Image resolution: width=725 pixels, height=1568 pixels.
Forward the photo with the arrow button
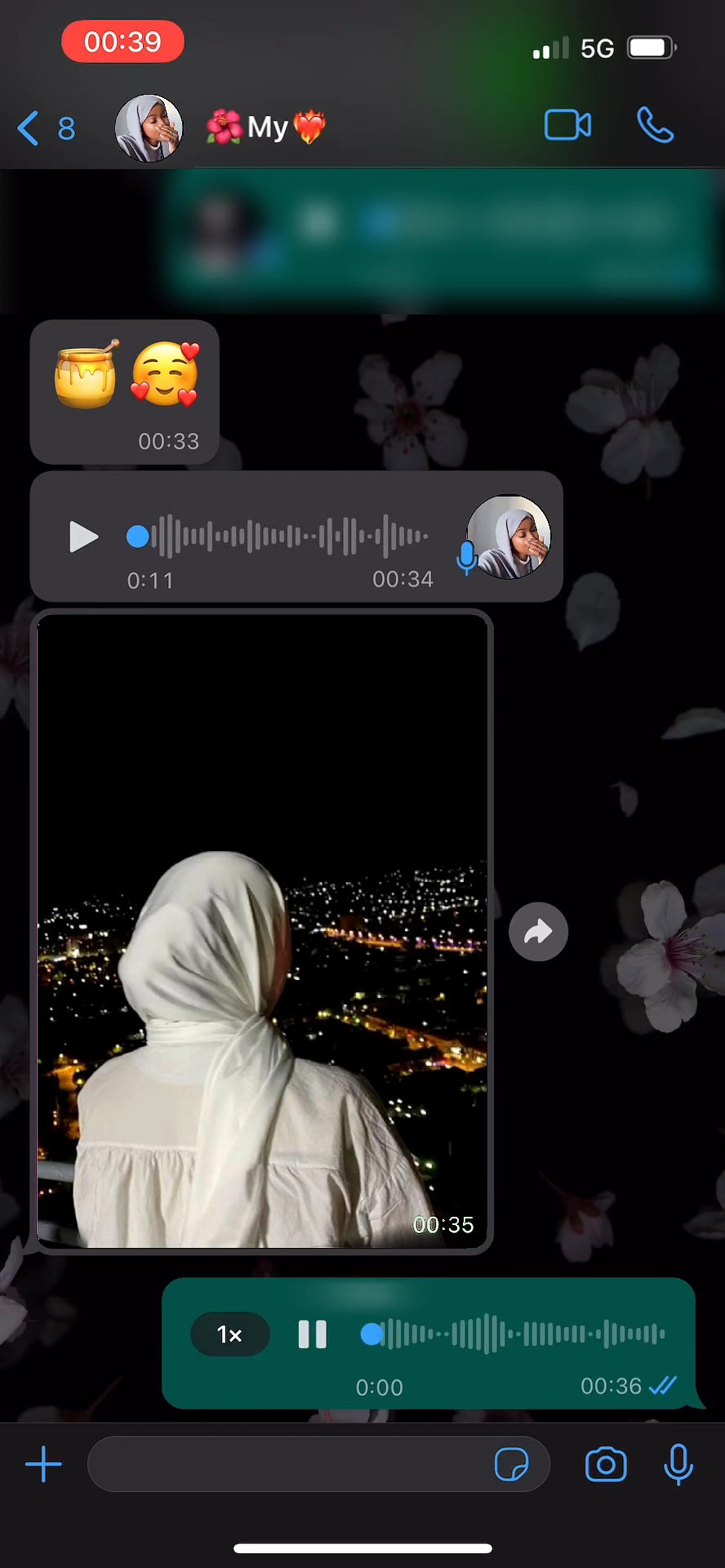point(538,932)
